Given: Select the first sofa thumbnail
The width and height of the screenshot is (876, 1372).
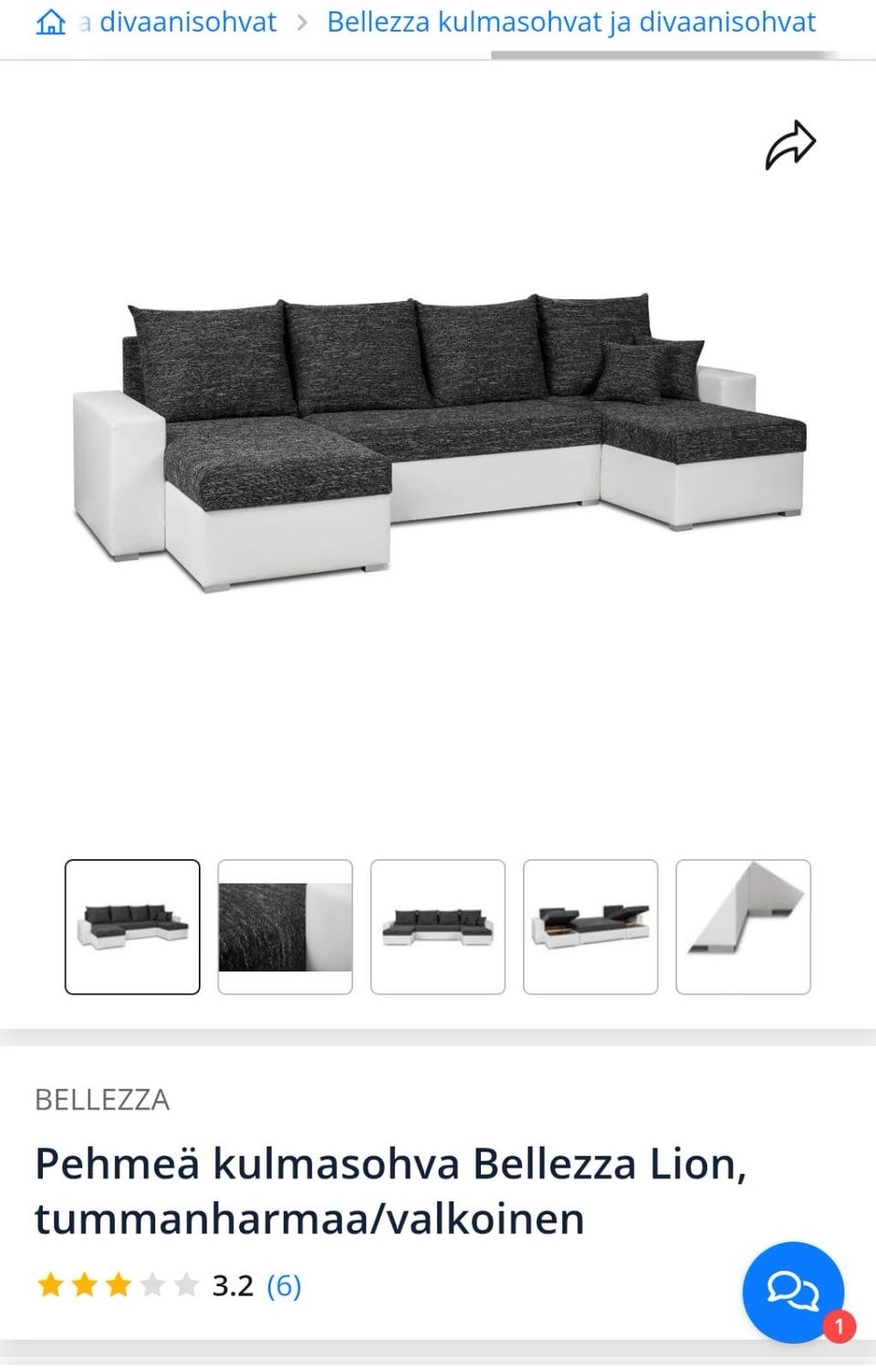Looking at the screenshot, I should 132,927.
